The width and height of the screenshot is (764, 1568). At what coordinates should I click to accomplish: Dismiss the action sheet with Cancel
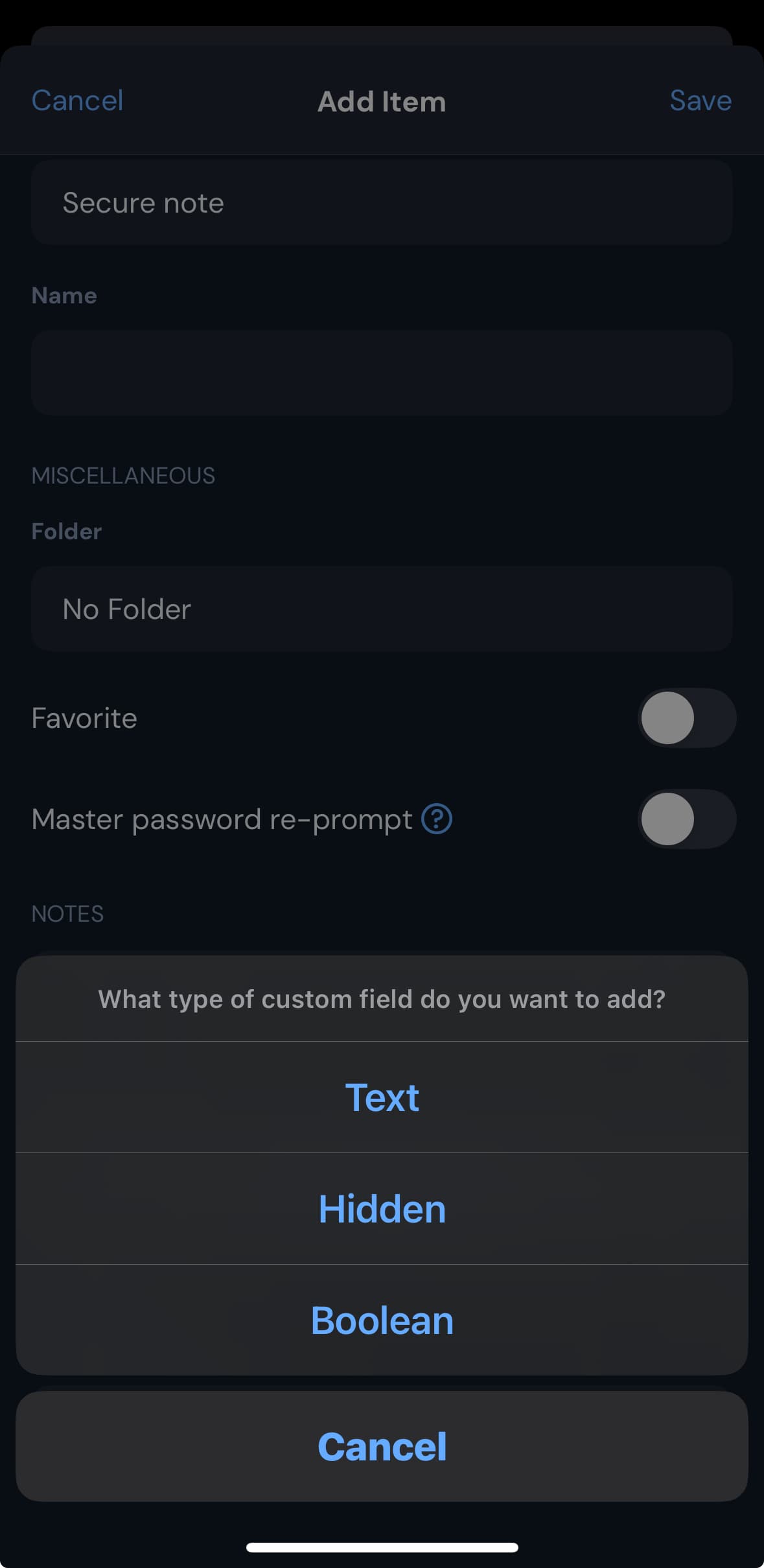point(382,1446)
